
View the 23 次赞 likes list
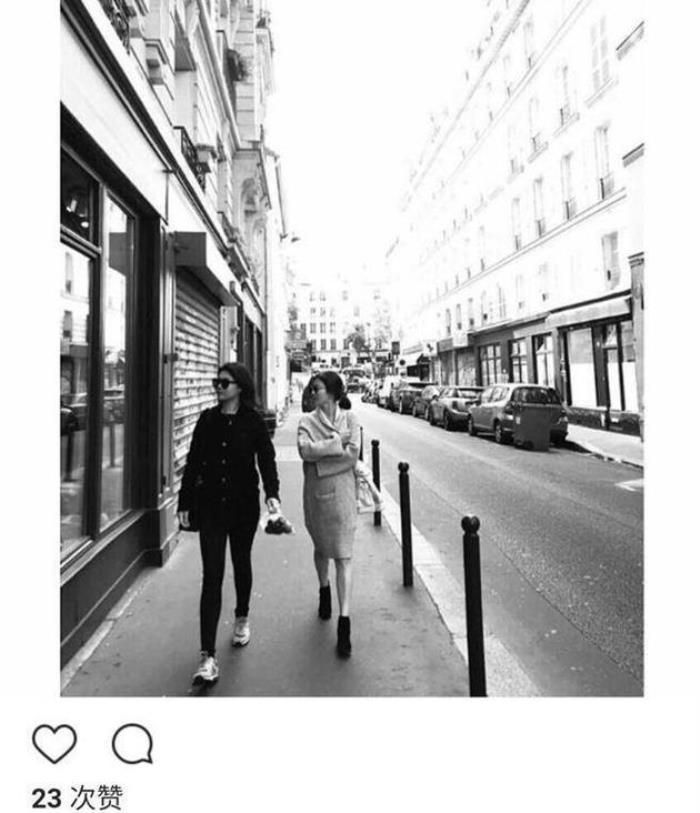[78, 797]
